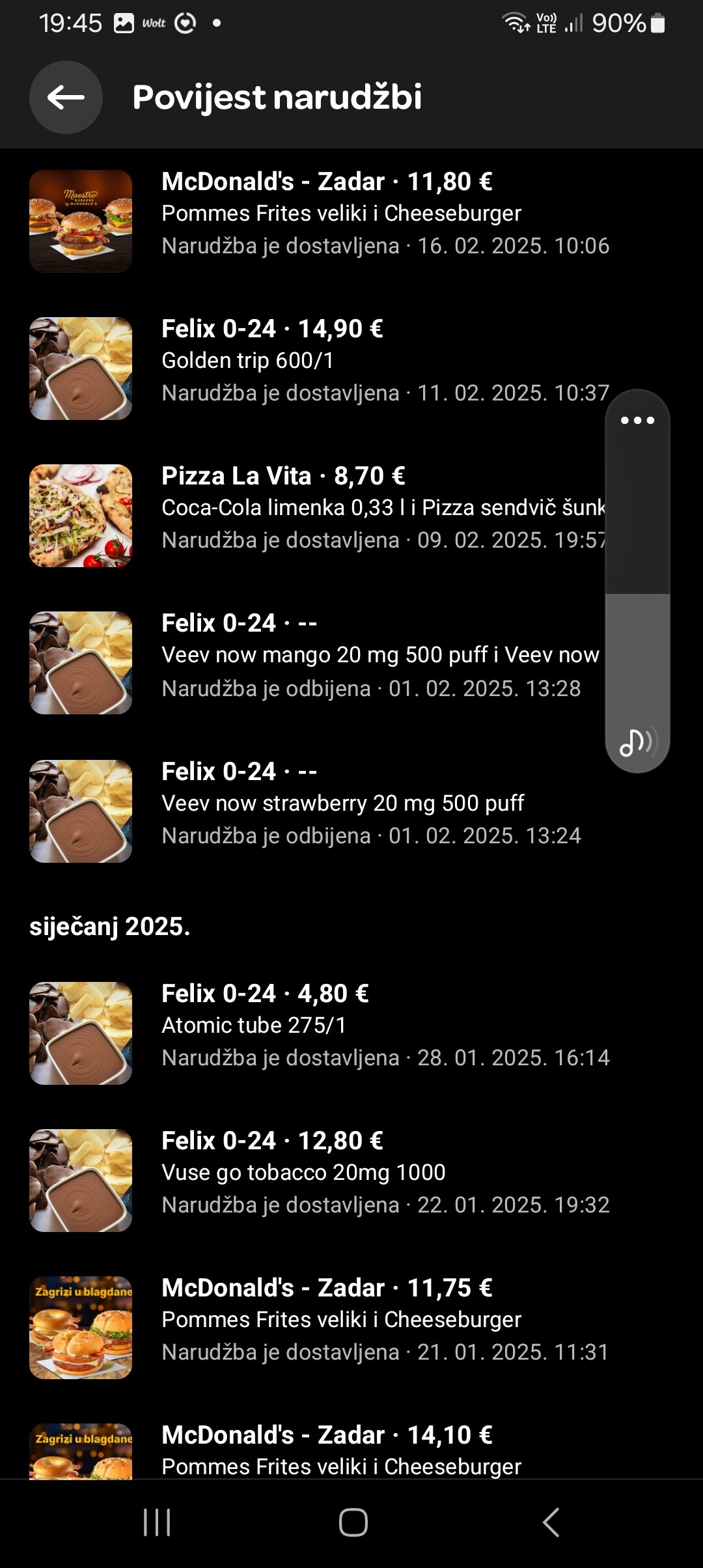This screenshot has height=1568, width=703.
Task: Open Felix 0-24 Atomic tube order
Action: coord(351,1033)
